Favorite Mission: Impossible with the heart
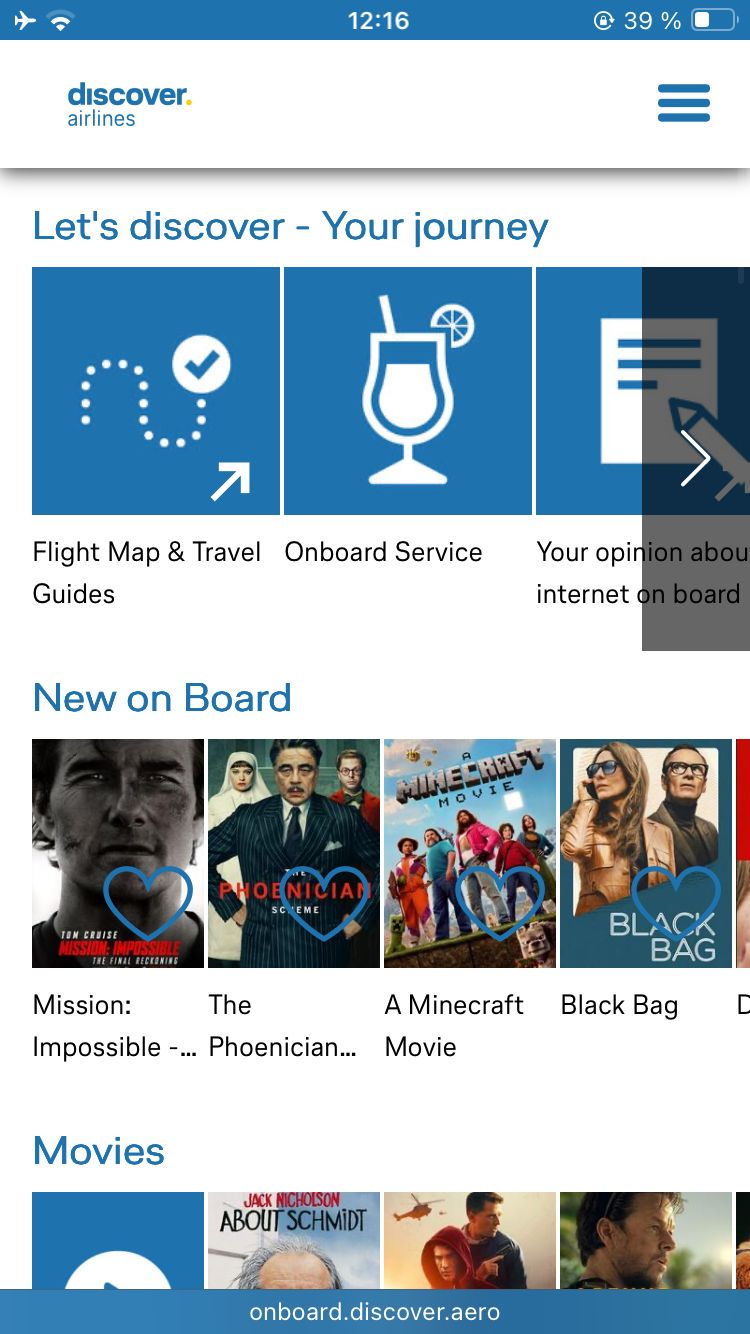The image size is (750, 1334). tap(148, 903)
